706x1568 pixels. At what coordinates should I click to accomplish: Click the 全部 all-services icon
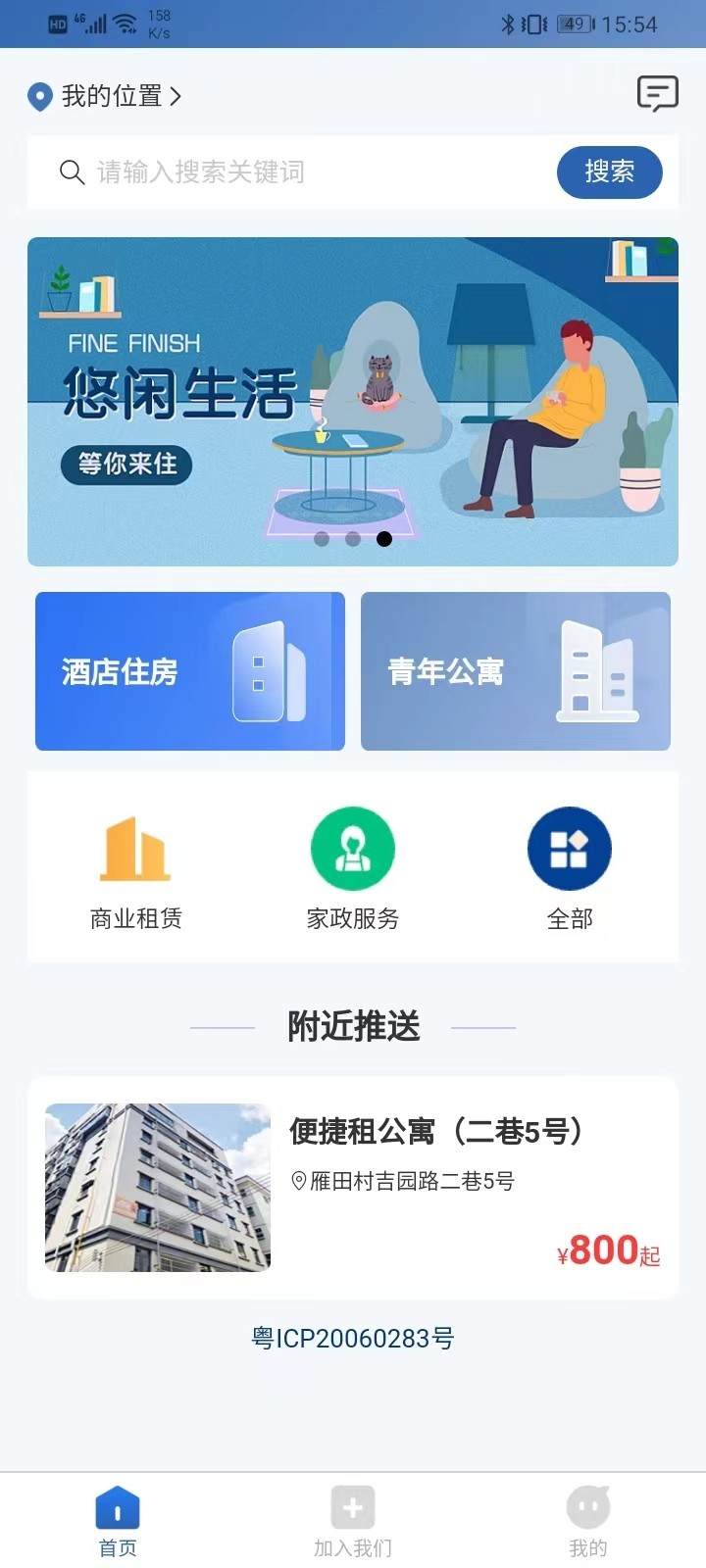(570, 849)
